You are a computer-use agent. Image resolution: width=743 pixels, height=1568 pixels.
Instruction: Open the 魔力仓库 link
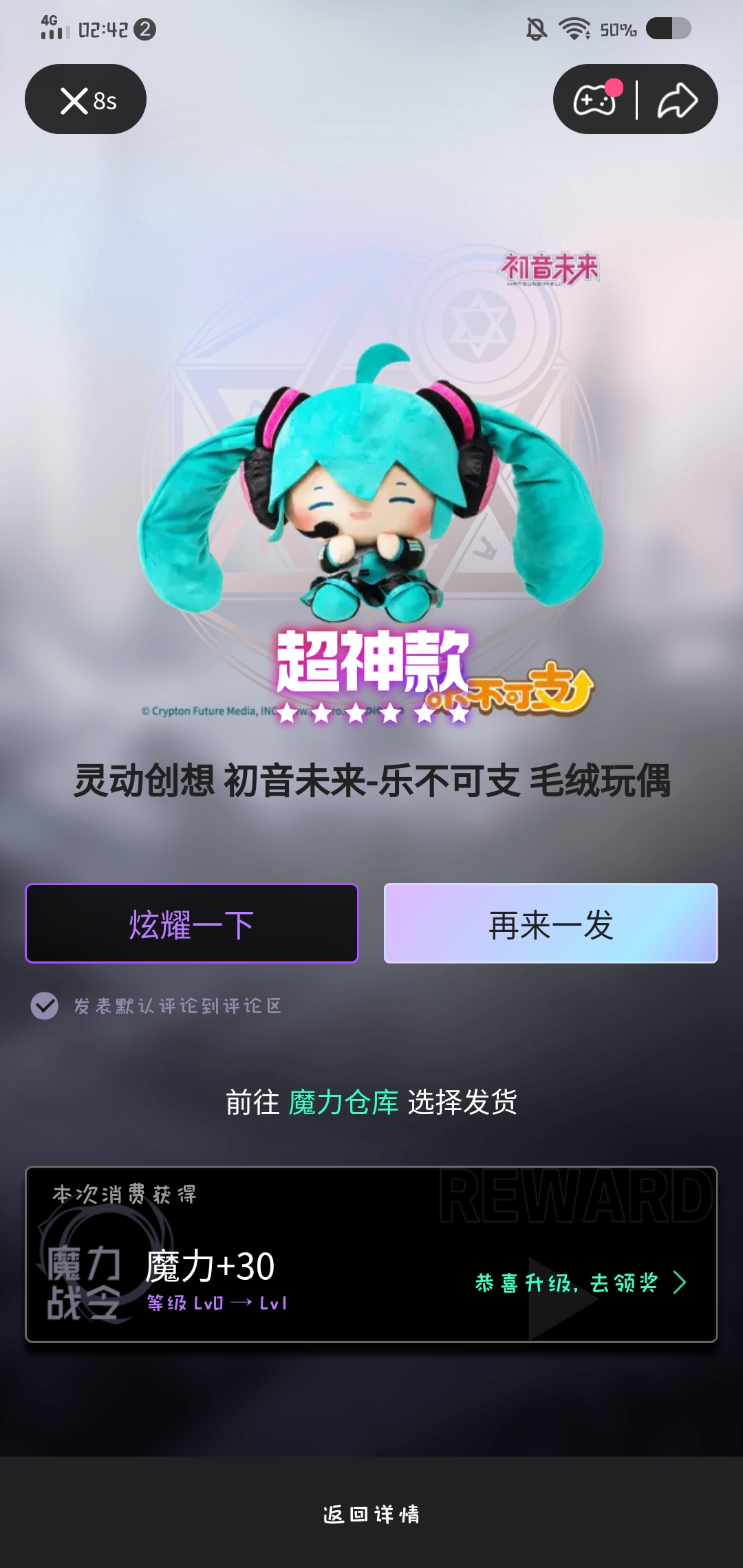tap(343, 1102)
